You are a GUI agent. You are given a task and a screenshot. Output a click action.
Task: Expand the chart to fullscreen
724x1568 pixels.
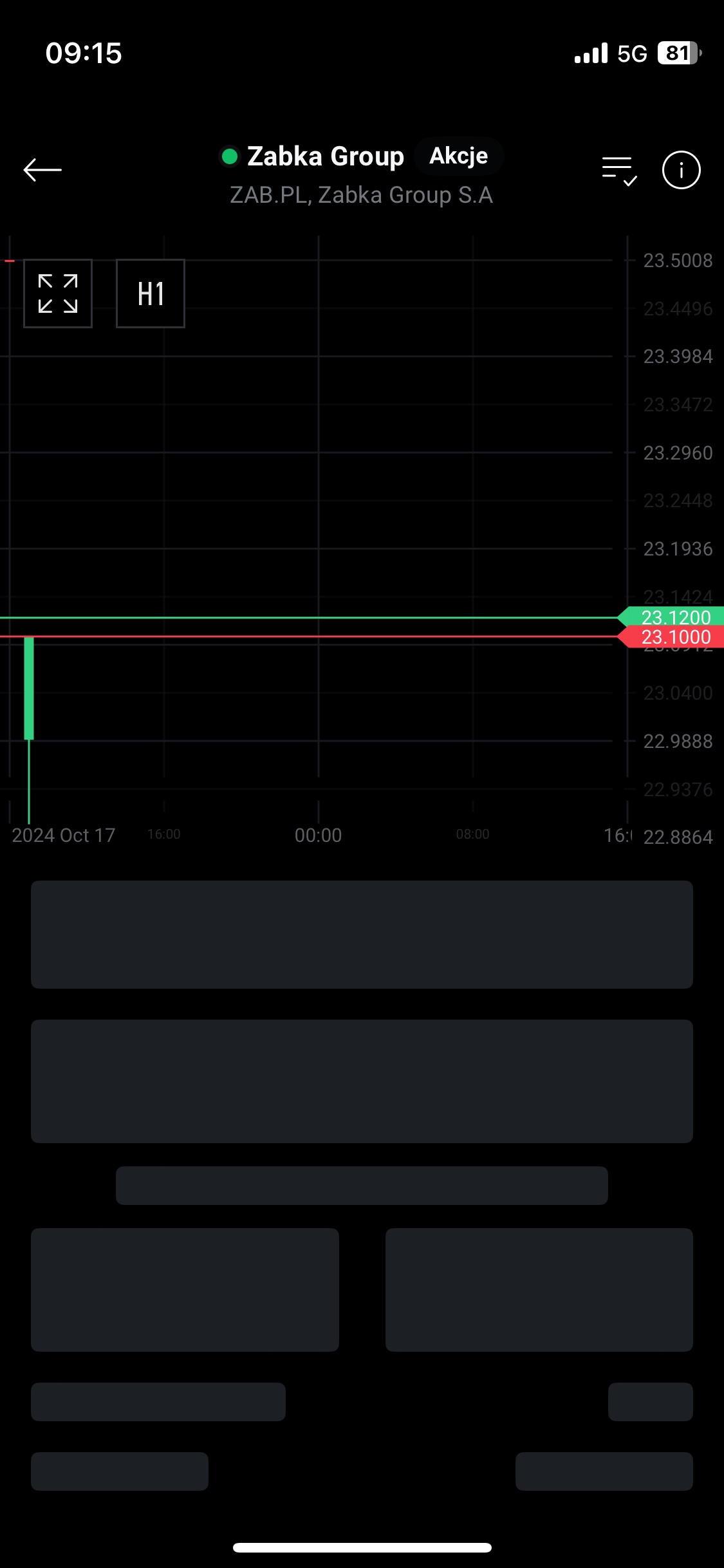pyautogui.click(x=58, y=294)
